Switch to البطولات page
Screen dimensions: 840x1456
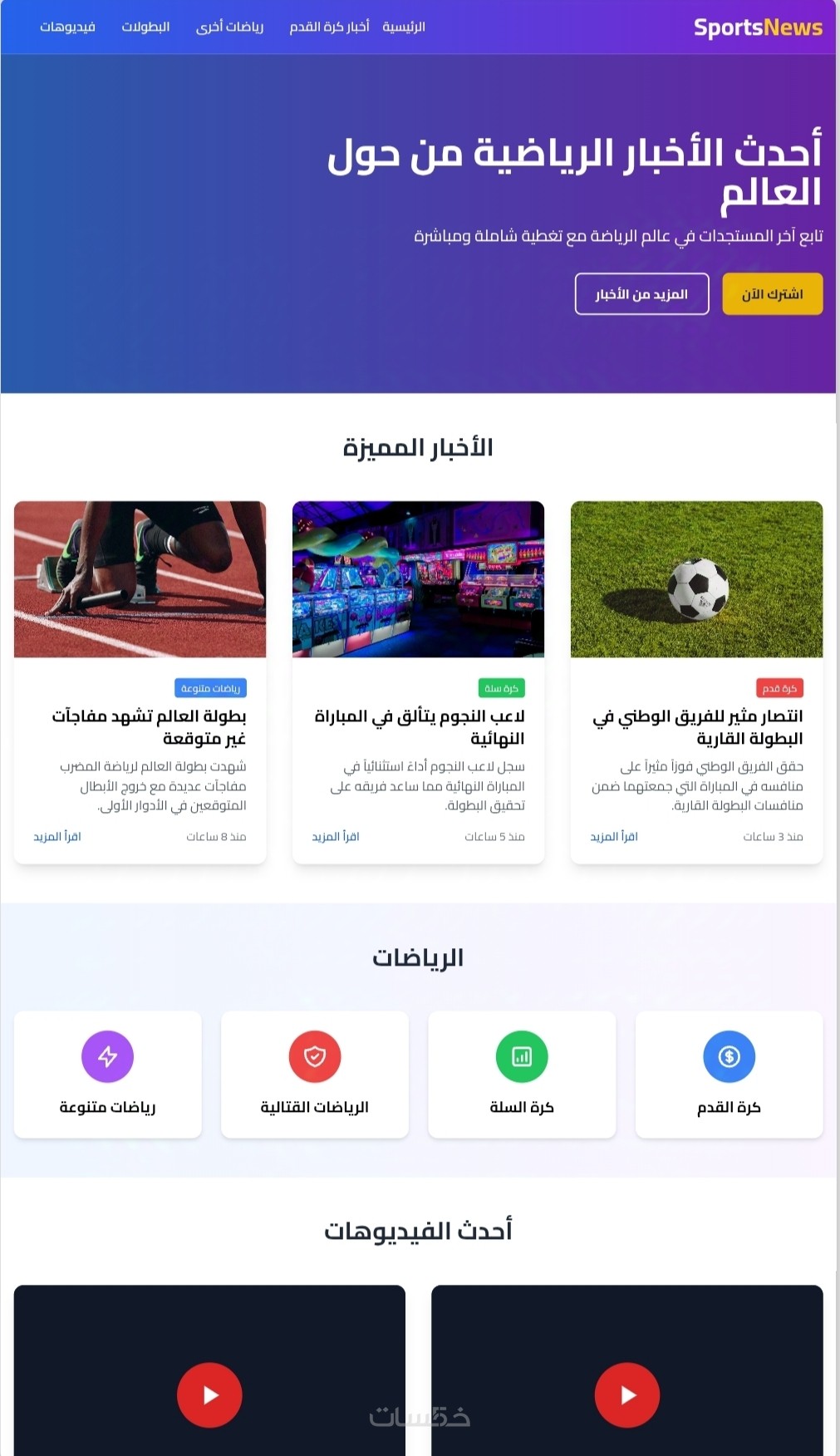pyautogui.click(x=145, y=27)
